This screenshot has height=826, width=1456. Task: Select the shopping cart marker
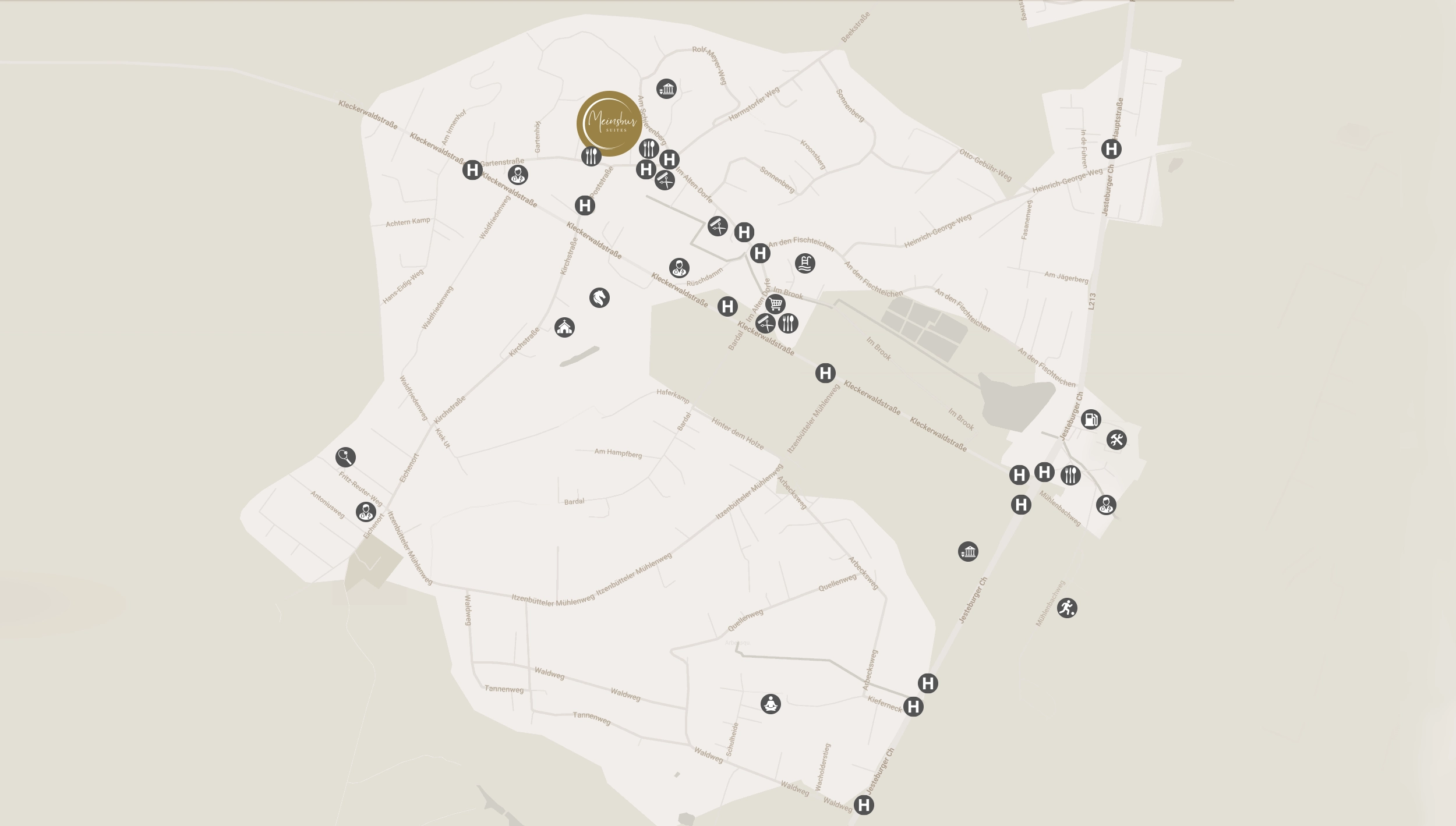(x=775, y=304)
